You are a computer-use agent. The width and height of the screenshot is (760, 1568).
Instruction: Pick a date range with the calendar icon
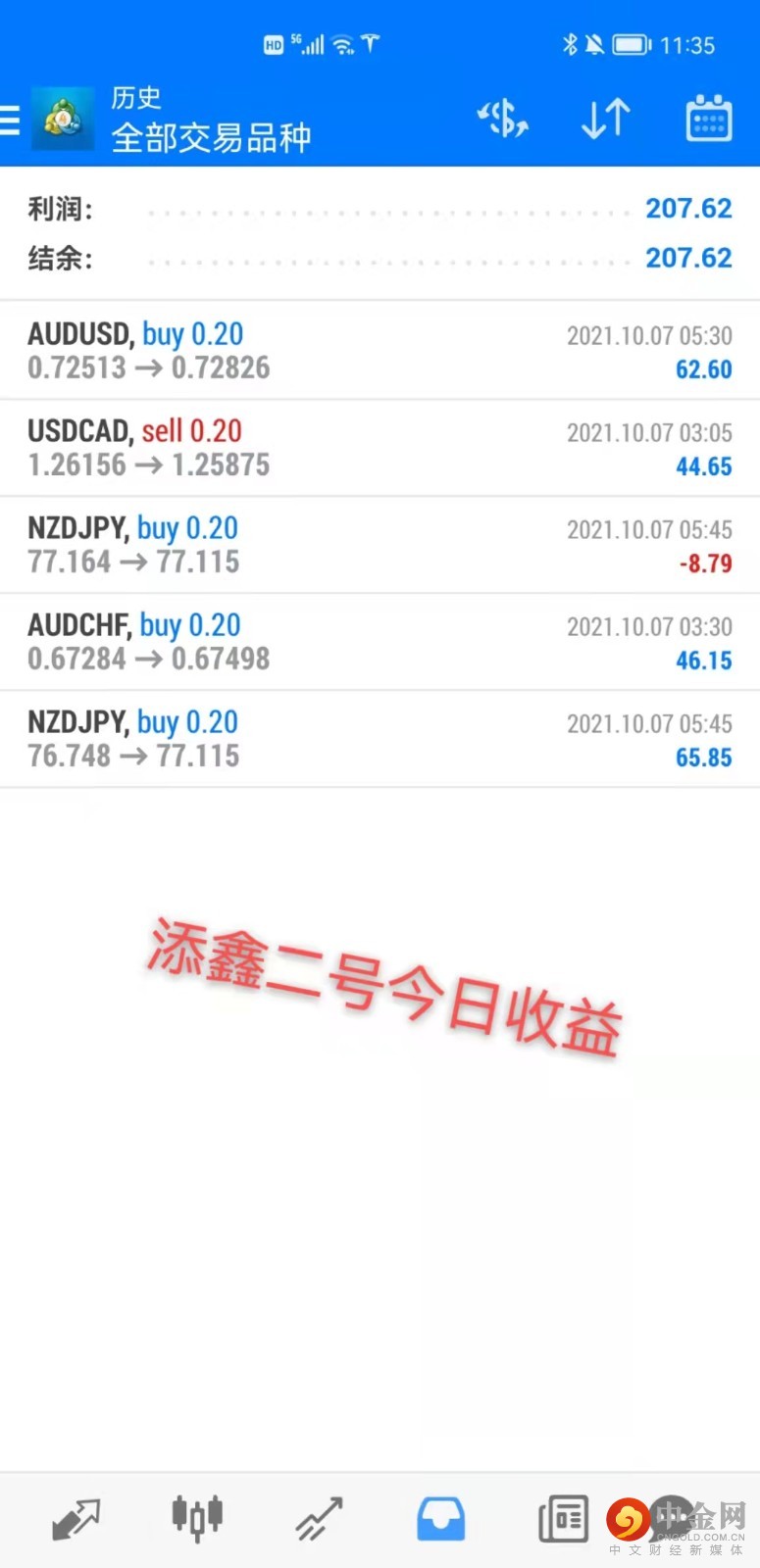708,120
